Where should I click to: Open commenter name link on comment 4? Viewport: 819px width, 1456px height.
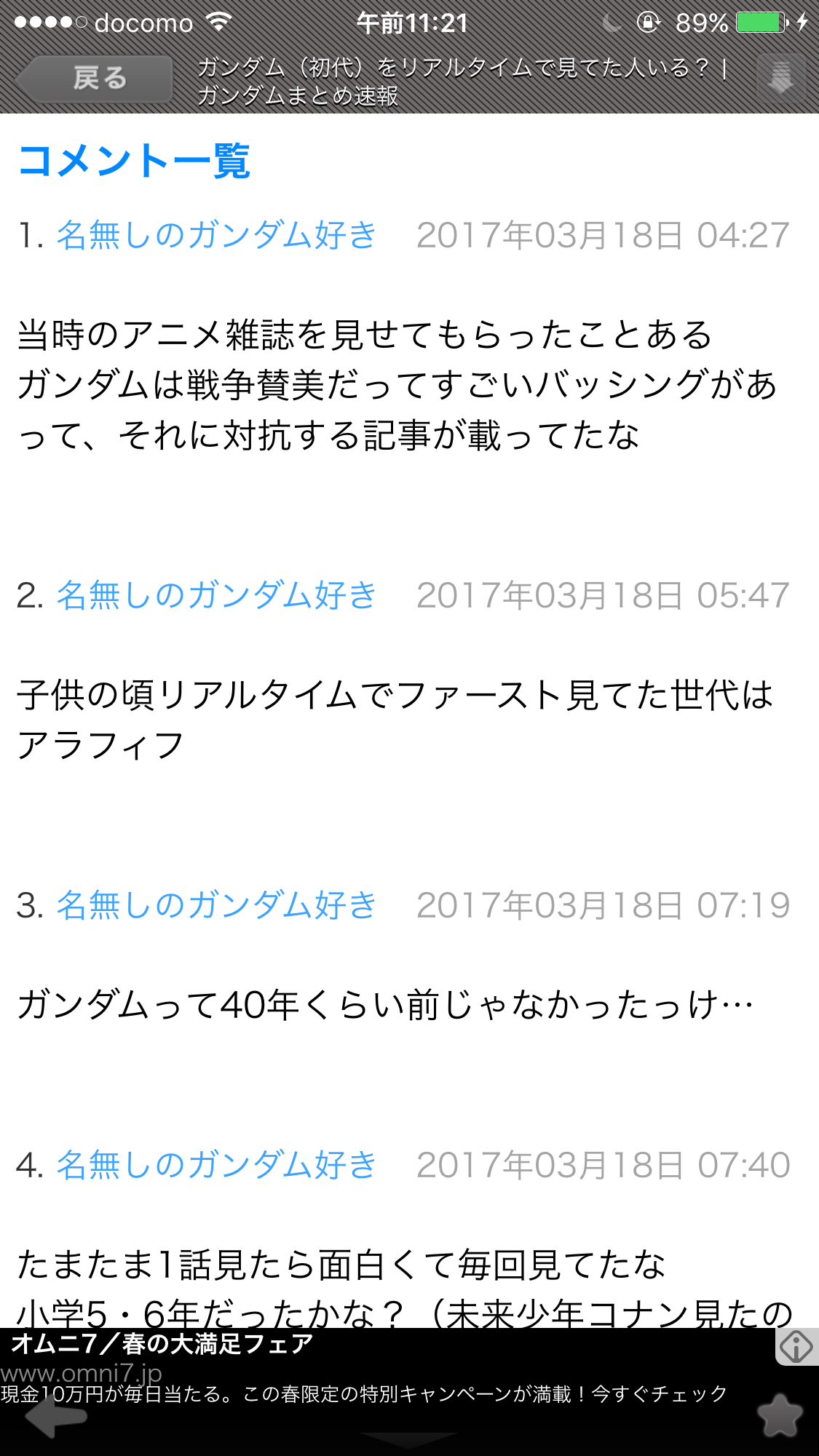[x=216, y=1165]
